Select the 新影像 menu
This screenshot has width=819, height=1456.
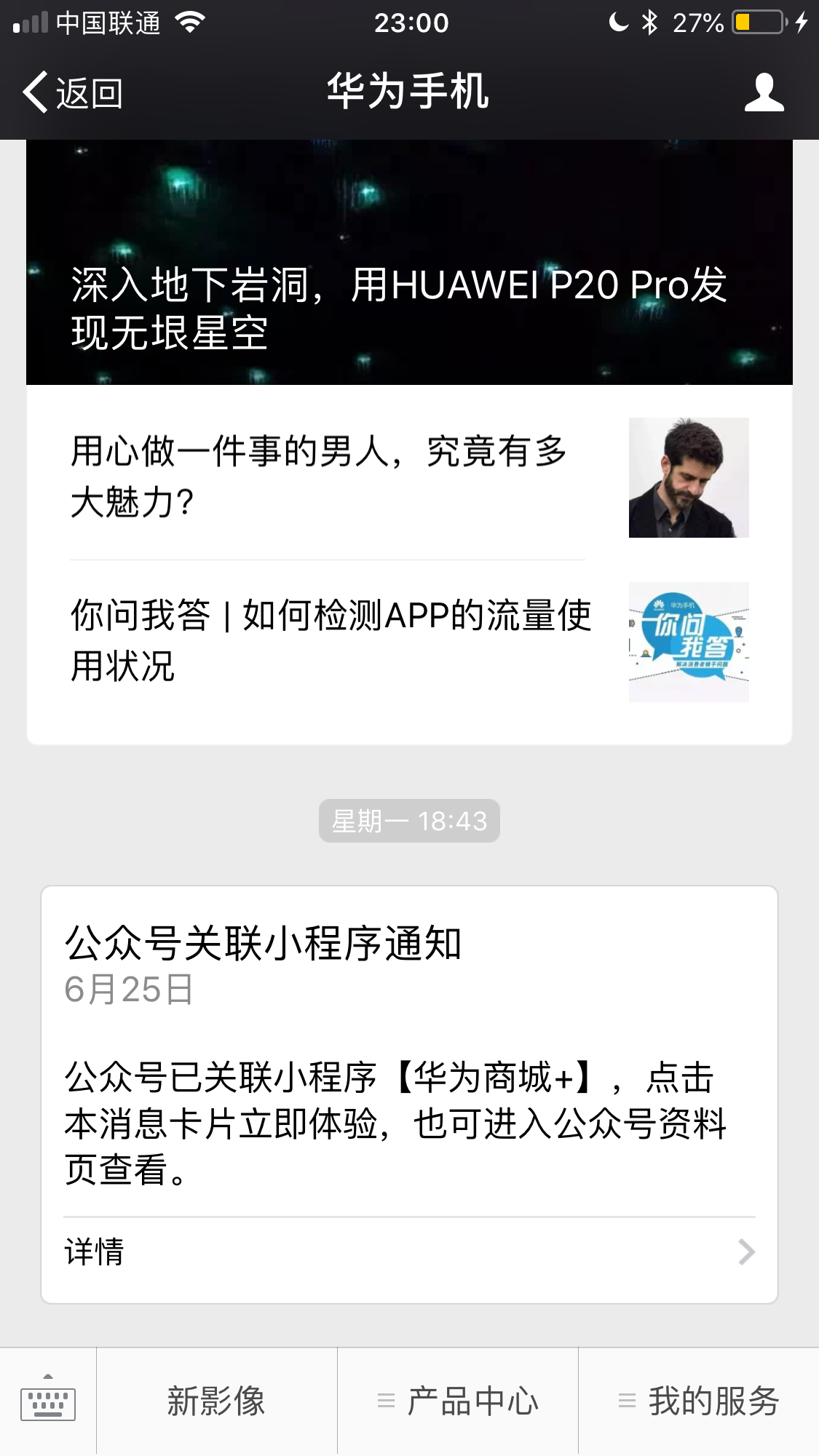tap(216, 1401)
